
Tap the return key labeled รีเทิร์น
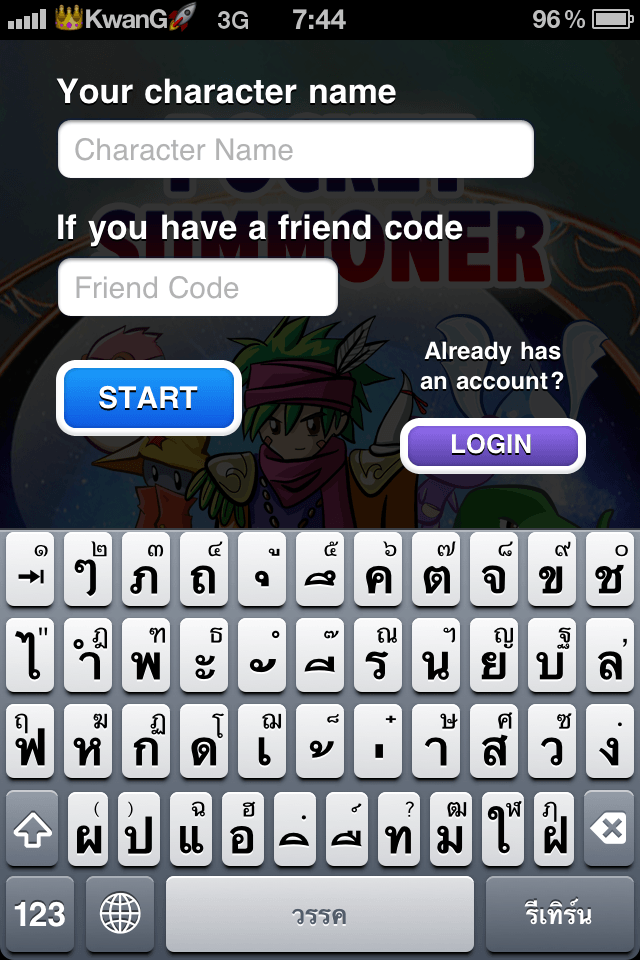(558, 913)
